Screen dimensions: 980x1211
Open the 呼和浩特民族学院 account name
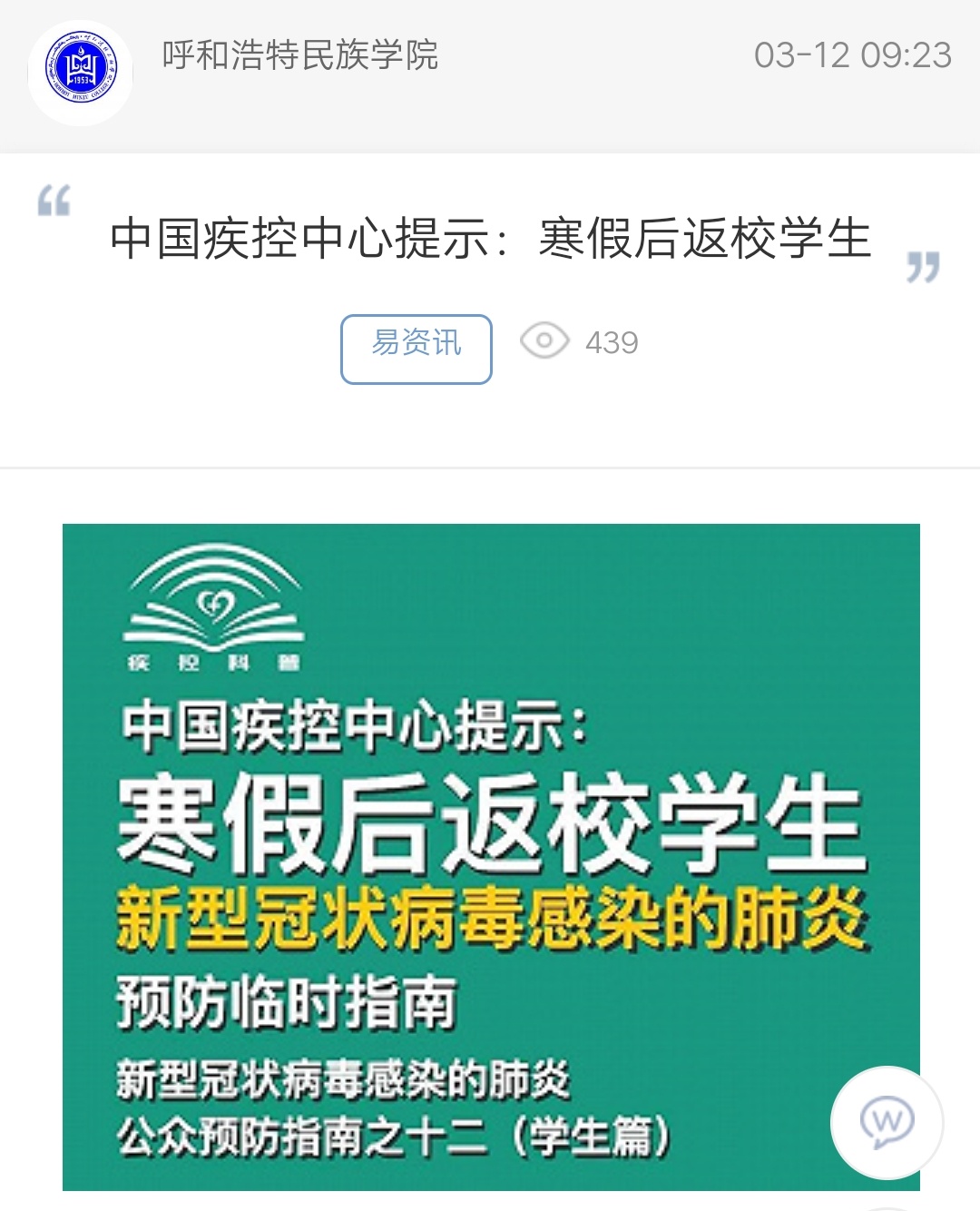[x=299, y=55]
